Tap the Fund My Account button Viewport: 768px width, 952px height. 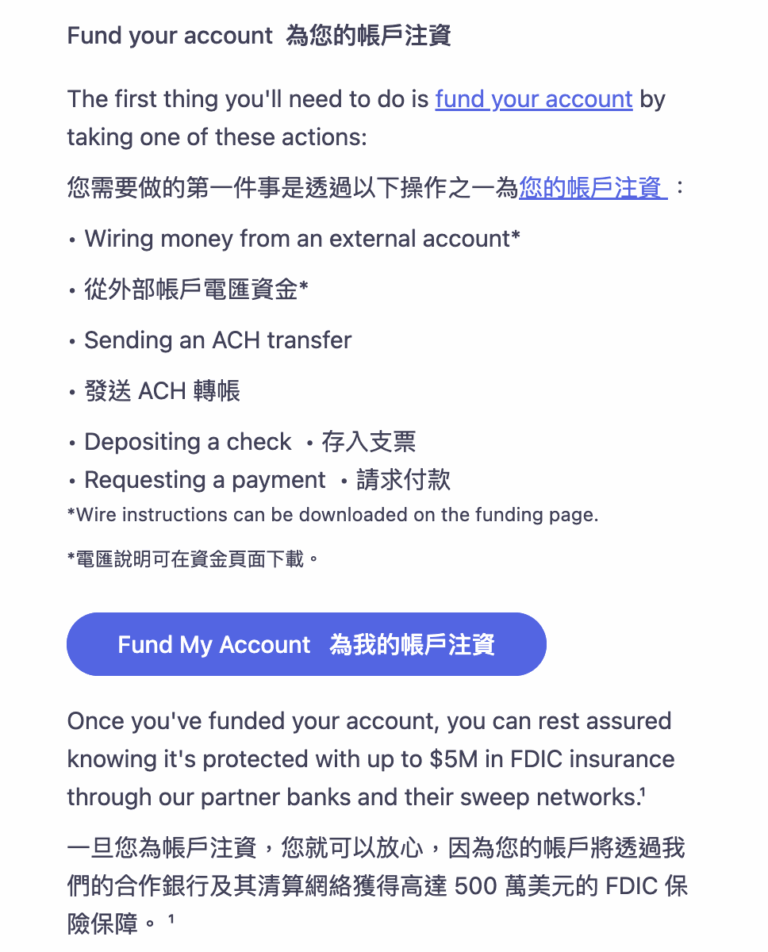point(306,644)
